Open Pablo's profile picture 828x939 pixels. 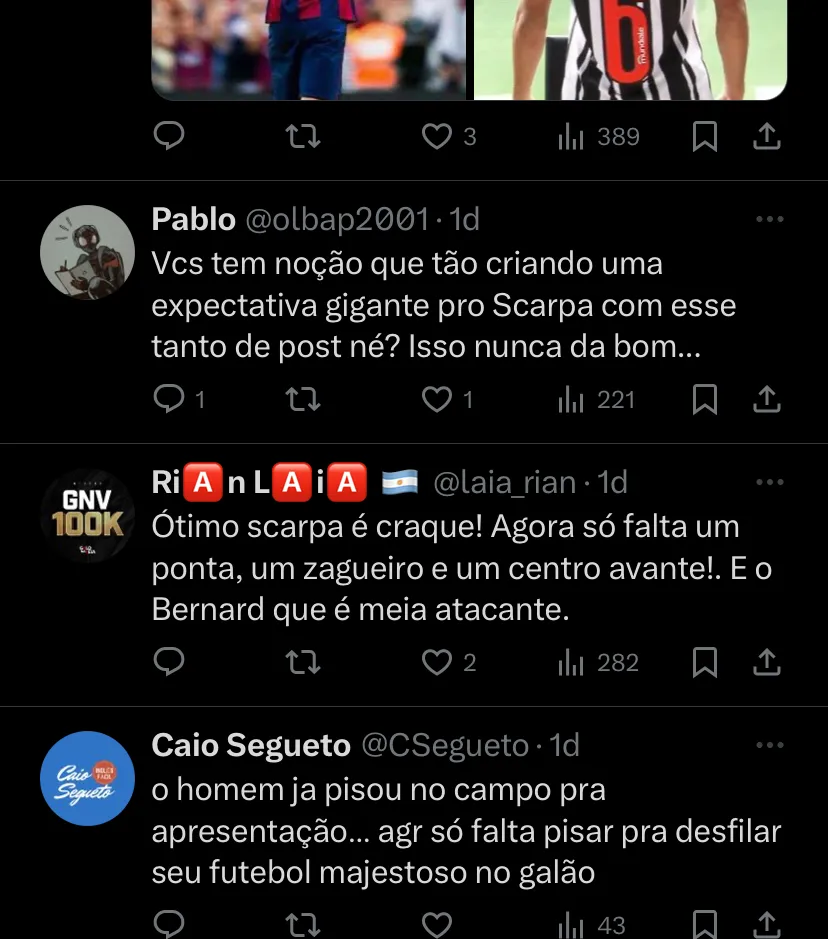88,252
